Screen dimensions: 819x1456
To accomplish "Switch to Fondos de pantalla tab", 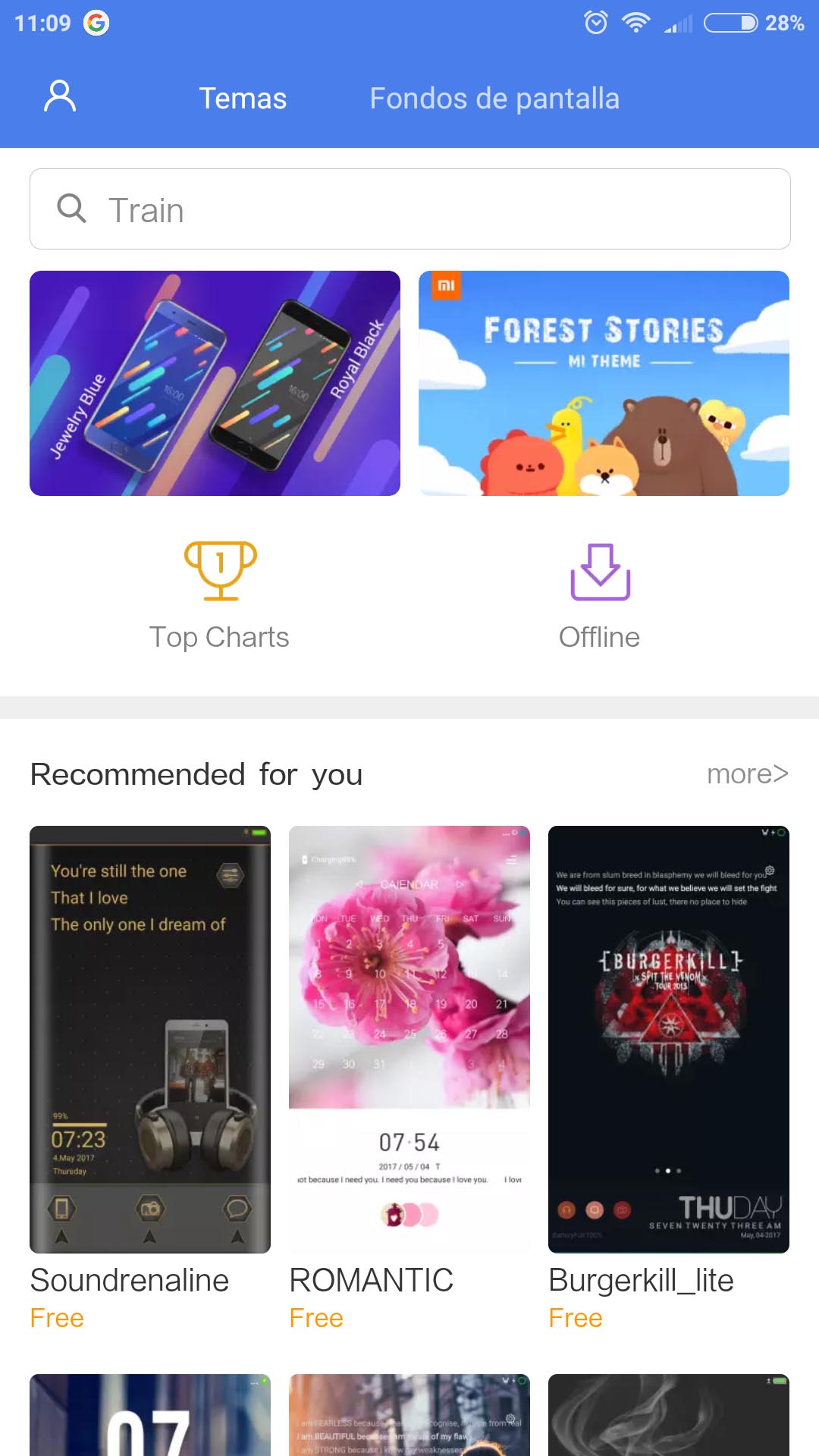I will pos(494,99).
